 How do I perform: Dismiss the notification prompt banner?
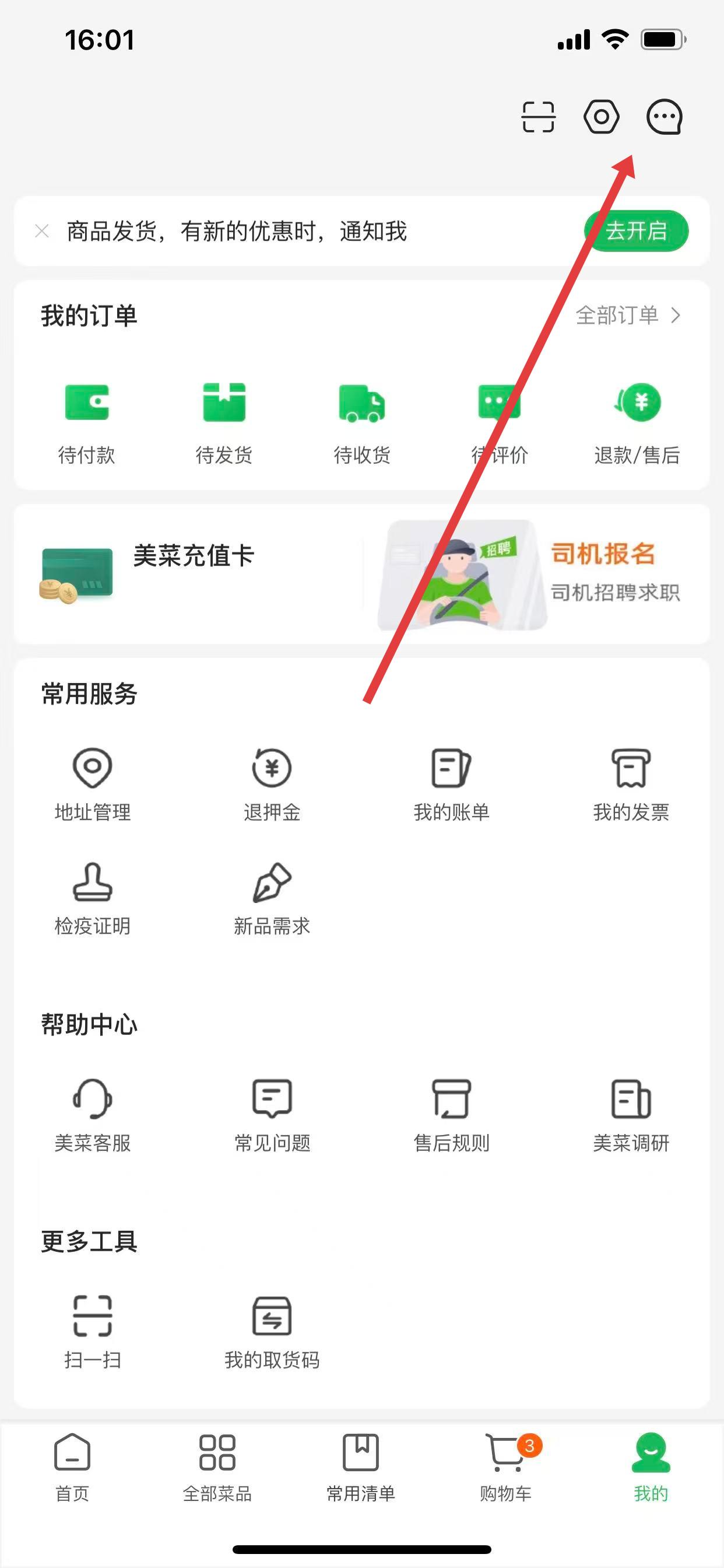(x=42, y=232)
